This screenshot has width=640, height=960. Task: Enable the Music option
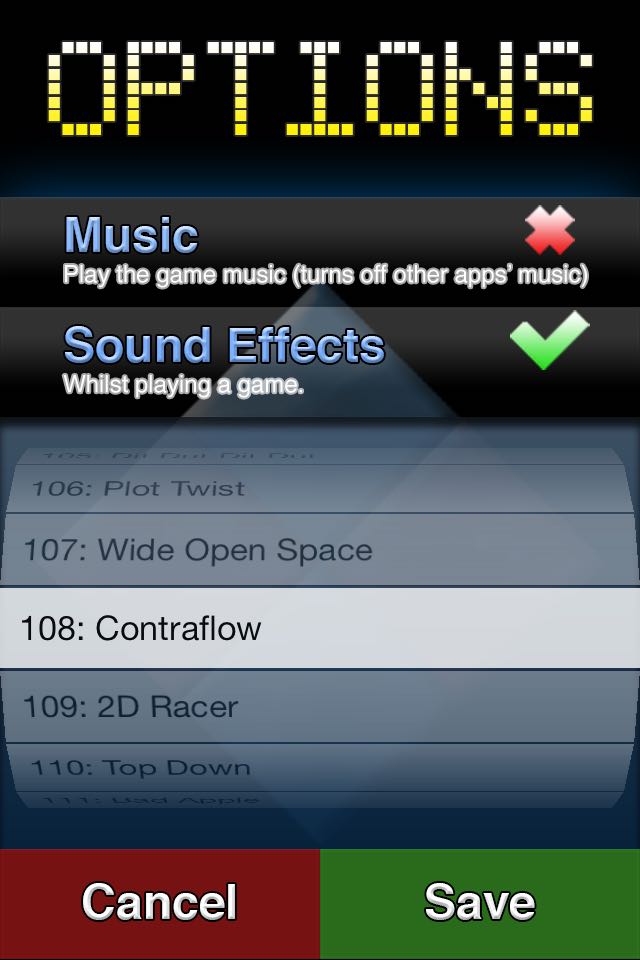(x=549, y=231)
